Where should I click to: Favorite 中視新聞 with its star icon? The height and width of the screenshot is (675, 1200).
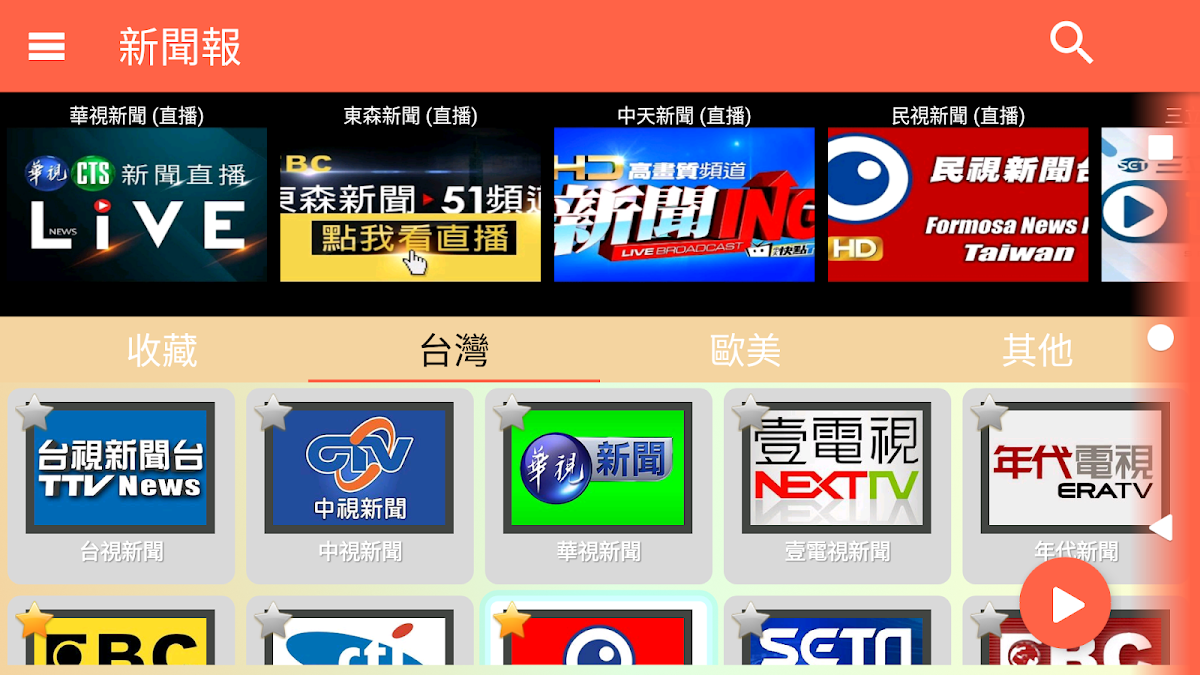tap(273, 412)
